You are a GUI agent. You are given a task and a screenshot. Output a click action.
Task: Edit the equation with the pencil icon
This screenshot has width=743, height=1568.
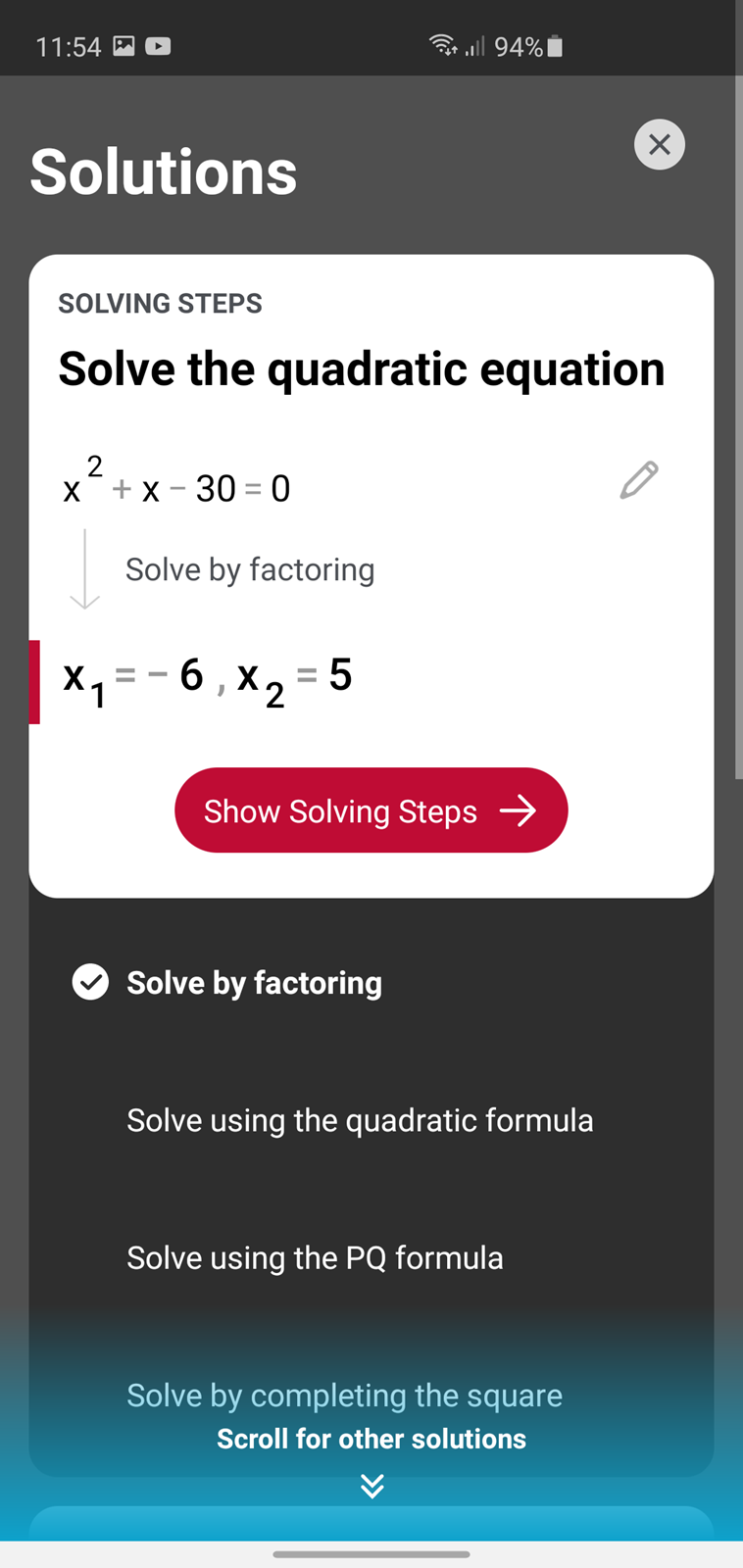pyautogui.click(x=639, y=480)
